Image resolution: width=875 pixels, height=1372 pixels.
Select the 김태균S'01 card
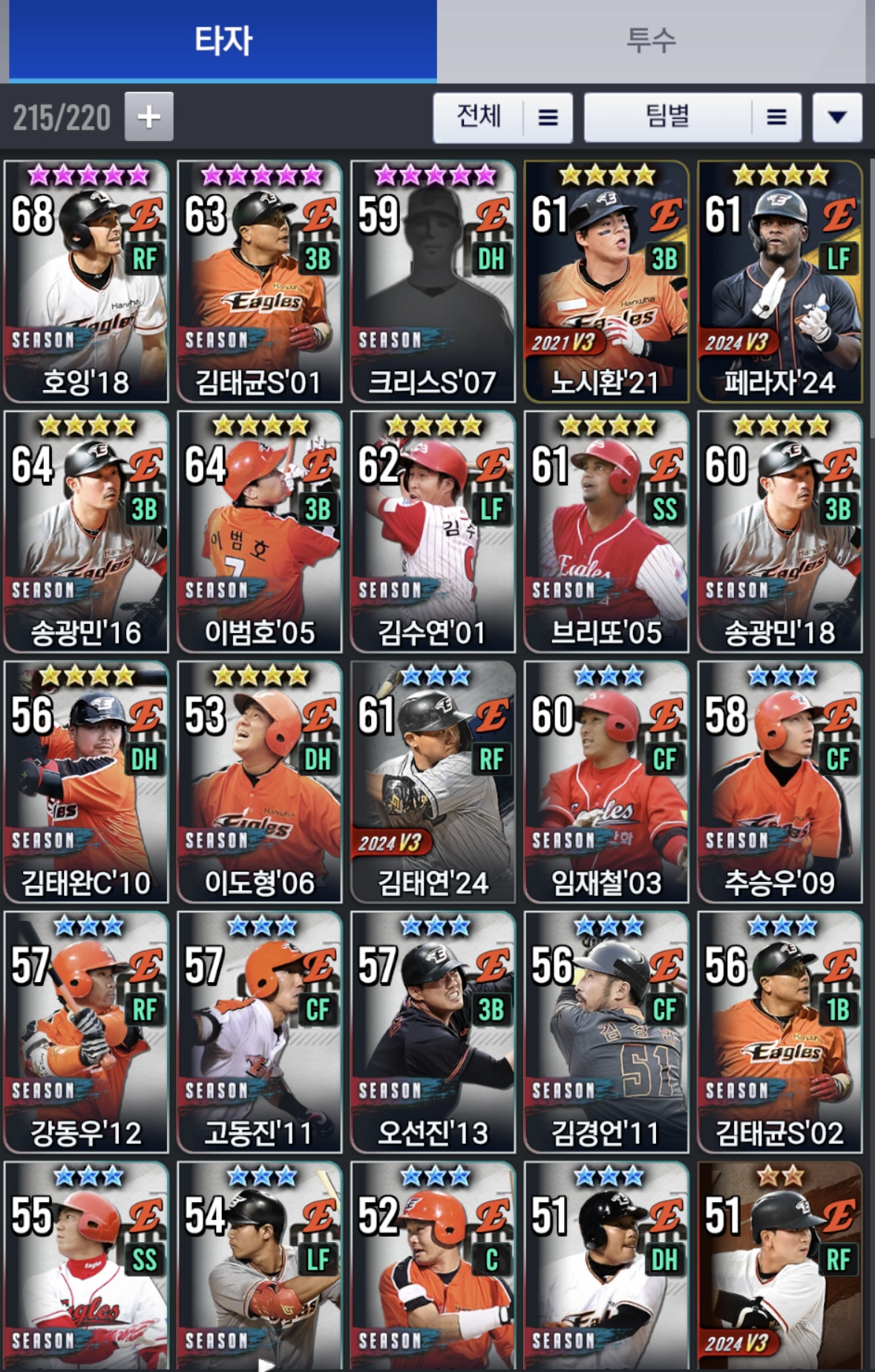pyautogui.click(x=260, y=282)
